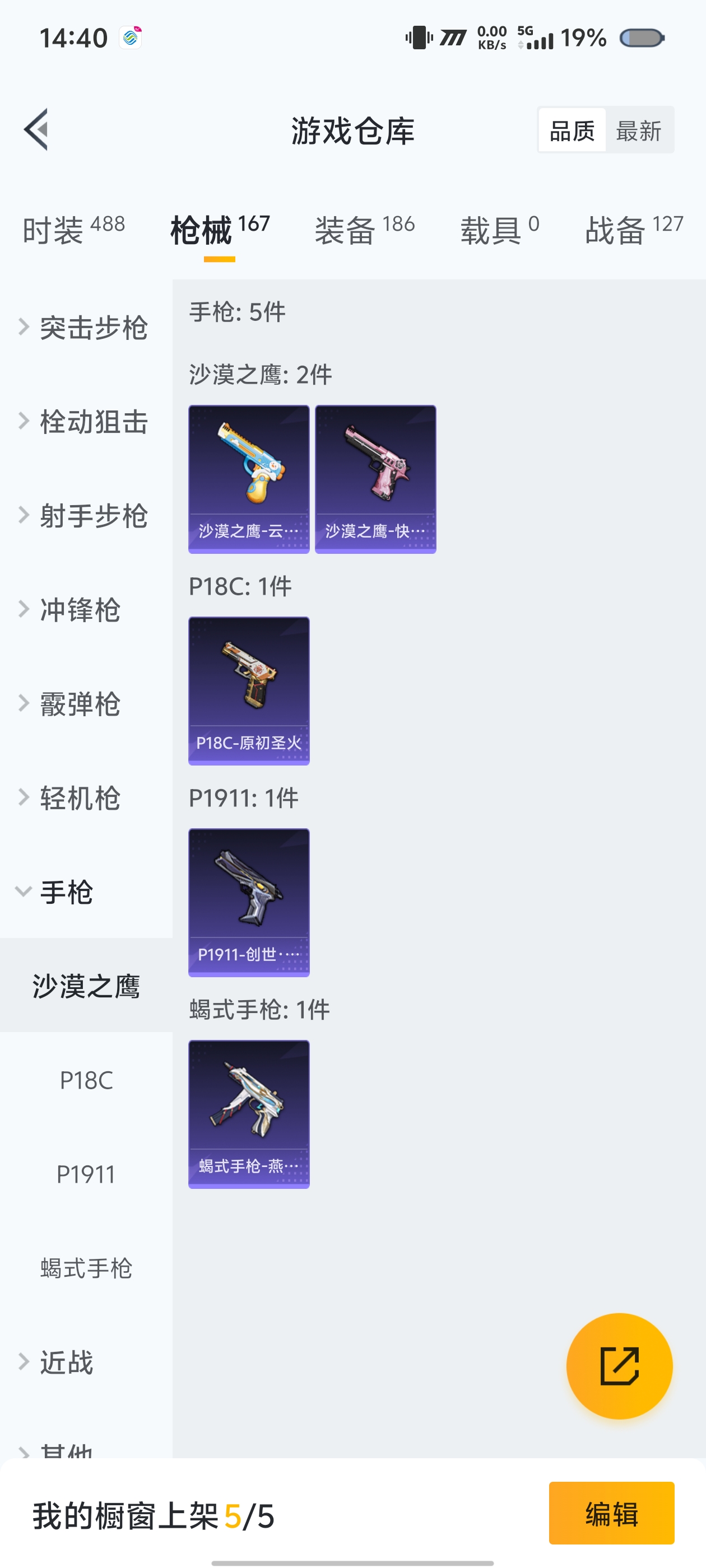Open the P1911-创世 skin card
The height and width of the screenshot is (1568, 706).
pyautogui.click(x=249, y=902)
